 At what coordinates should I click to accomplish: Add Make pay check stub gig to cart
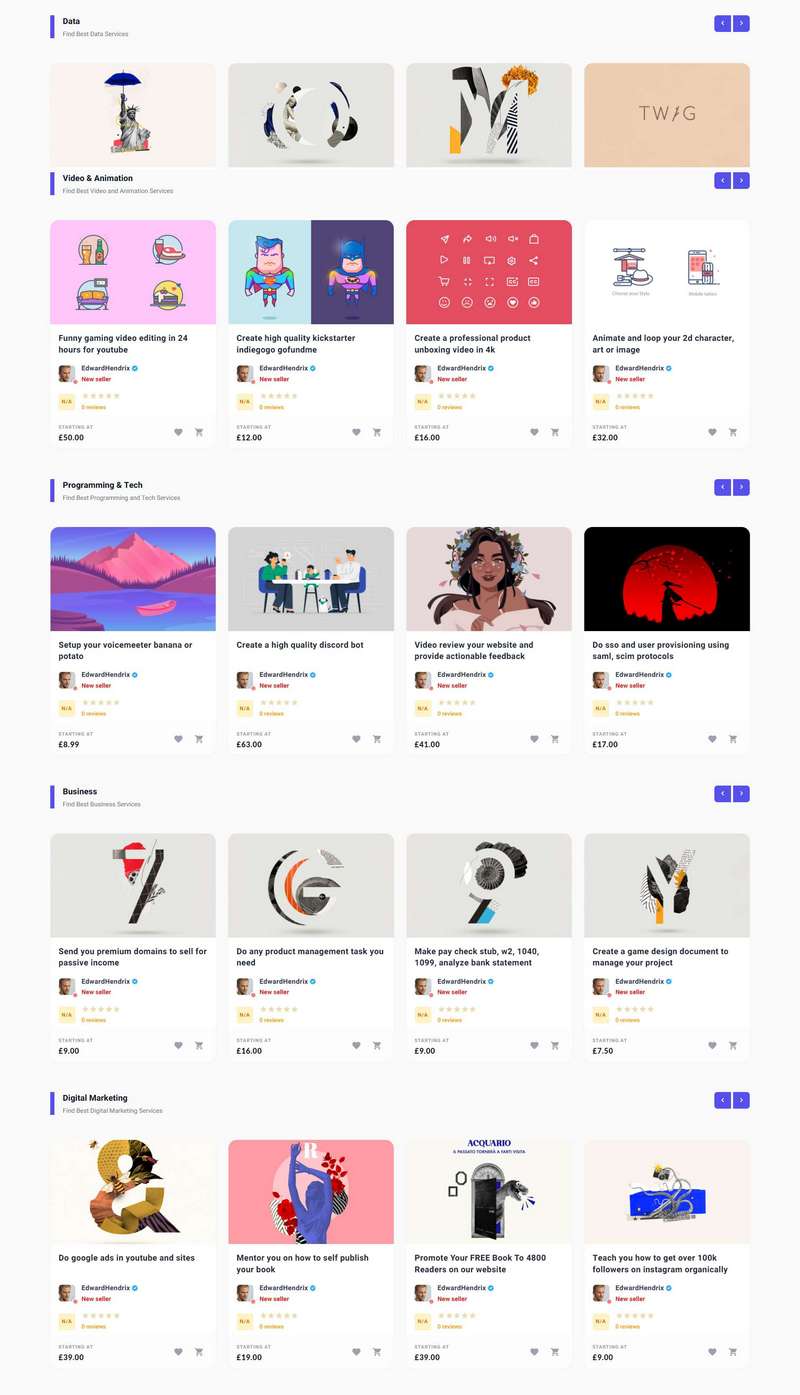(x=555, y=1045)
